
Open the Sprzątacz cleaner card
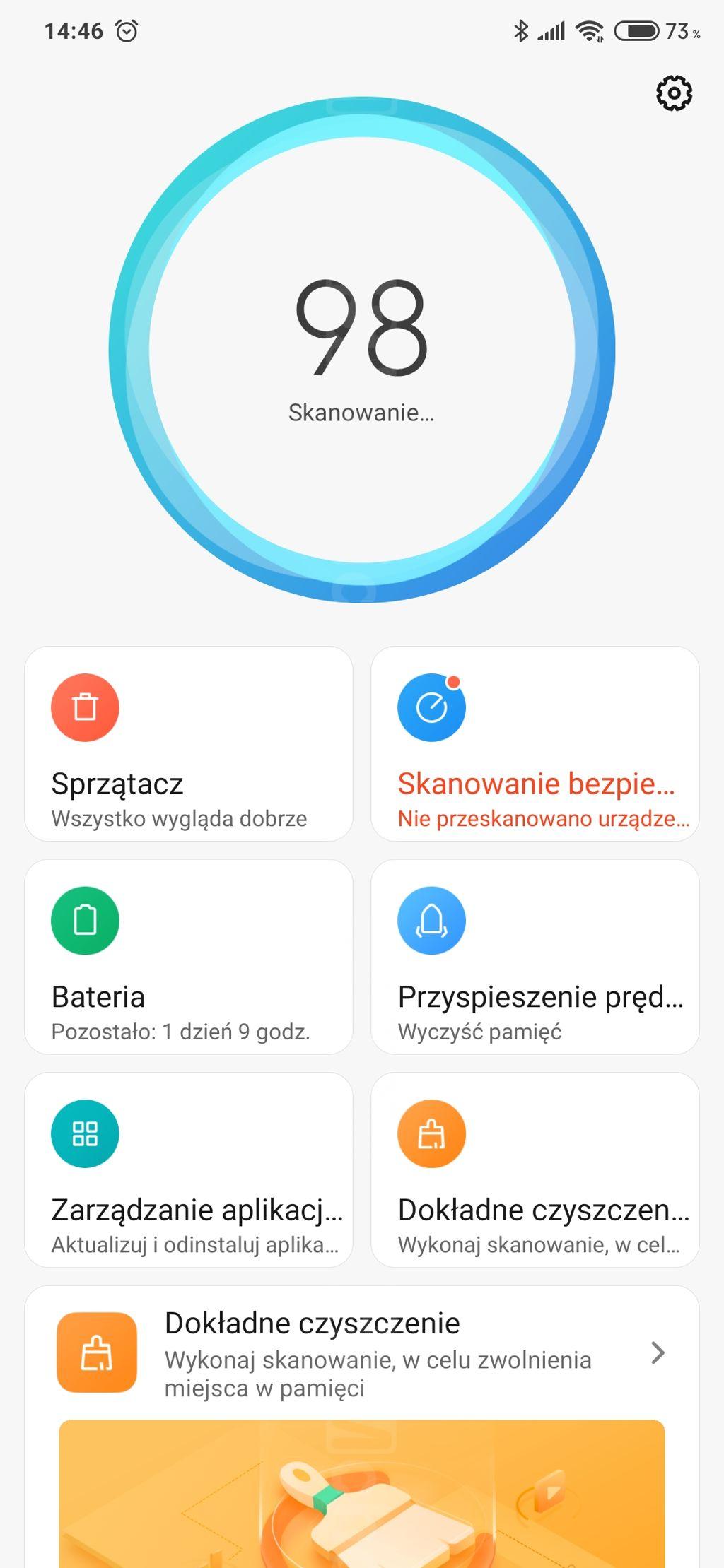coord(189,743)
